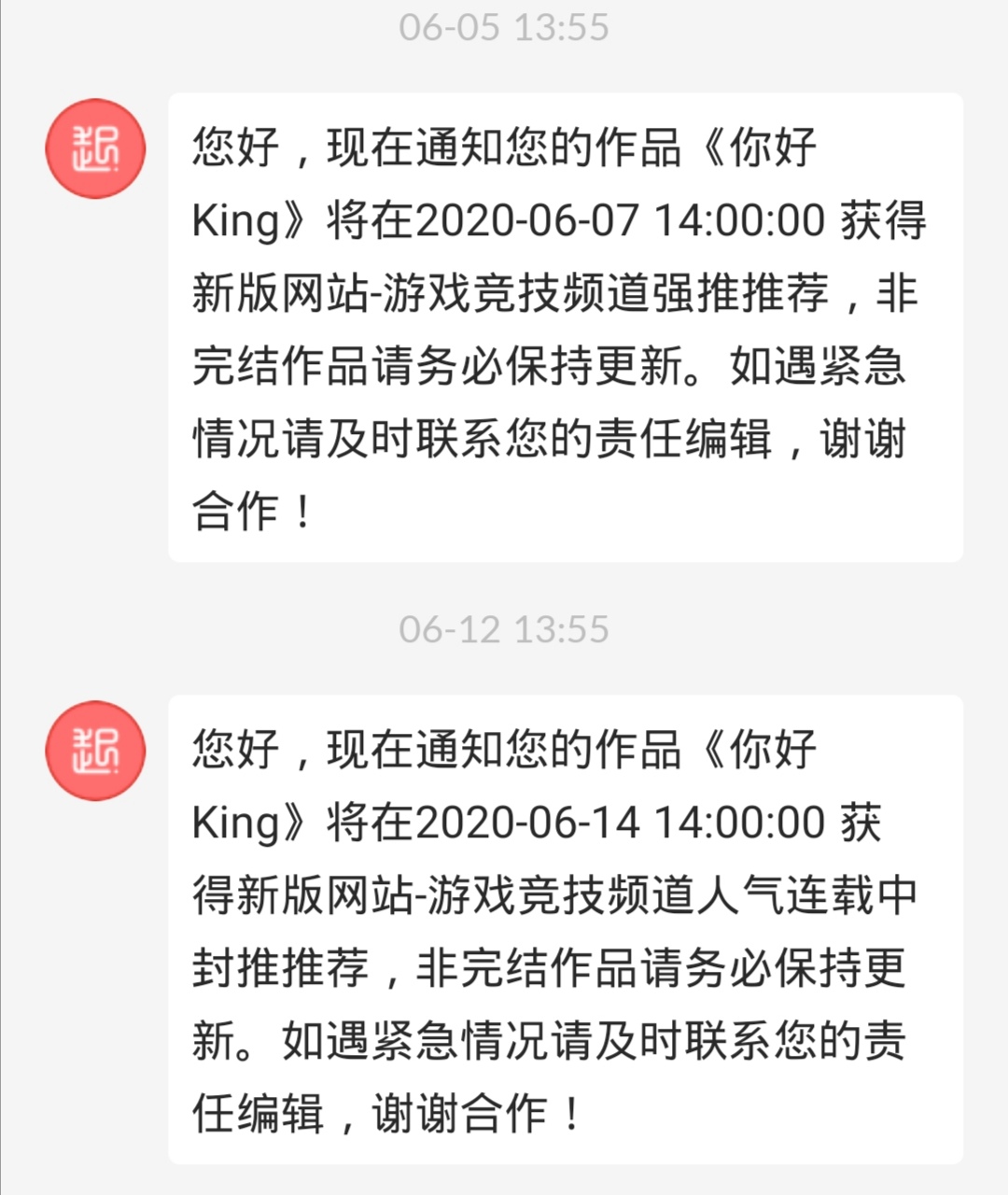Tap the sender avatar beside the 06-12 message
The height and width of the screenshot is (1195, 1008).
pos(95,751)
